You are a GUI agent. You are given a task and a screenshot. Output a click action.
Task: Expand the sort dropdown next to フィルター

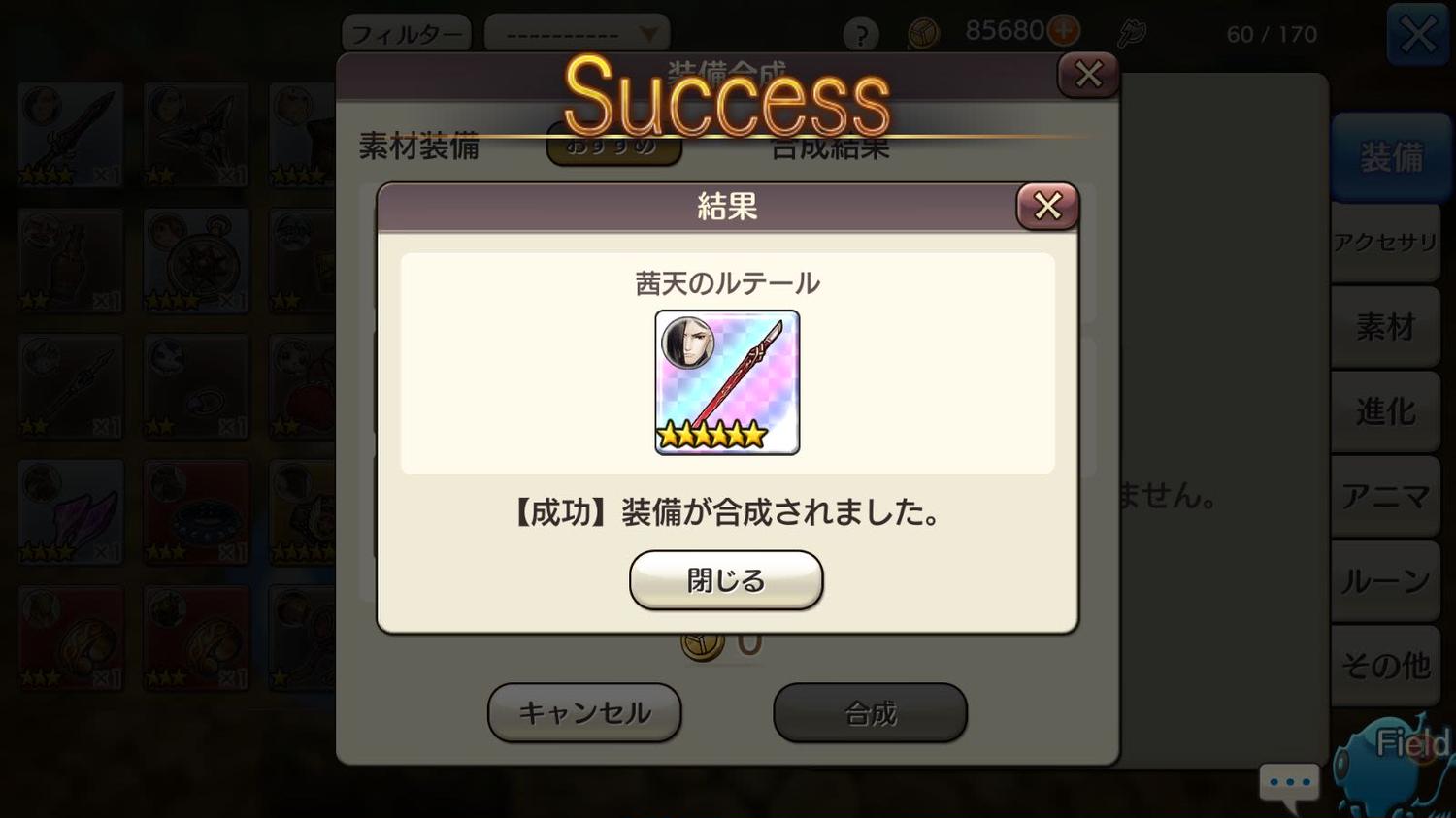point(578,35)
